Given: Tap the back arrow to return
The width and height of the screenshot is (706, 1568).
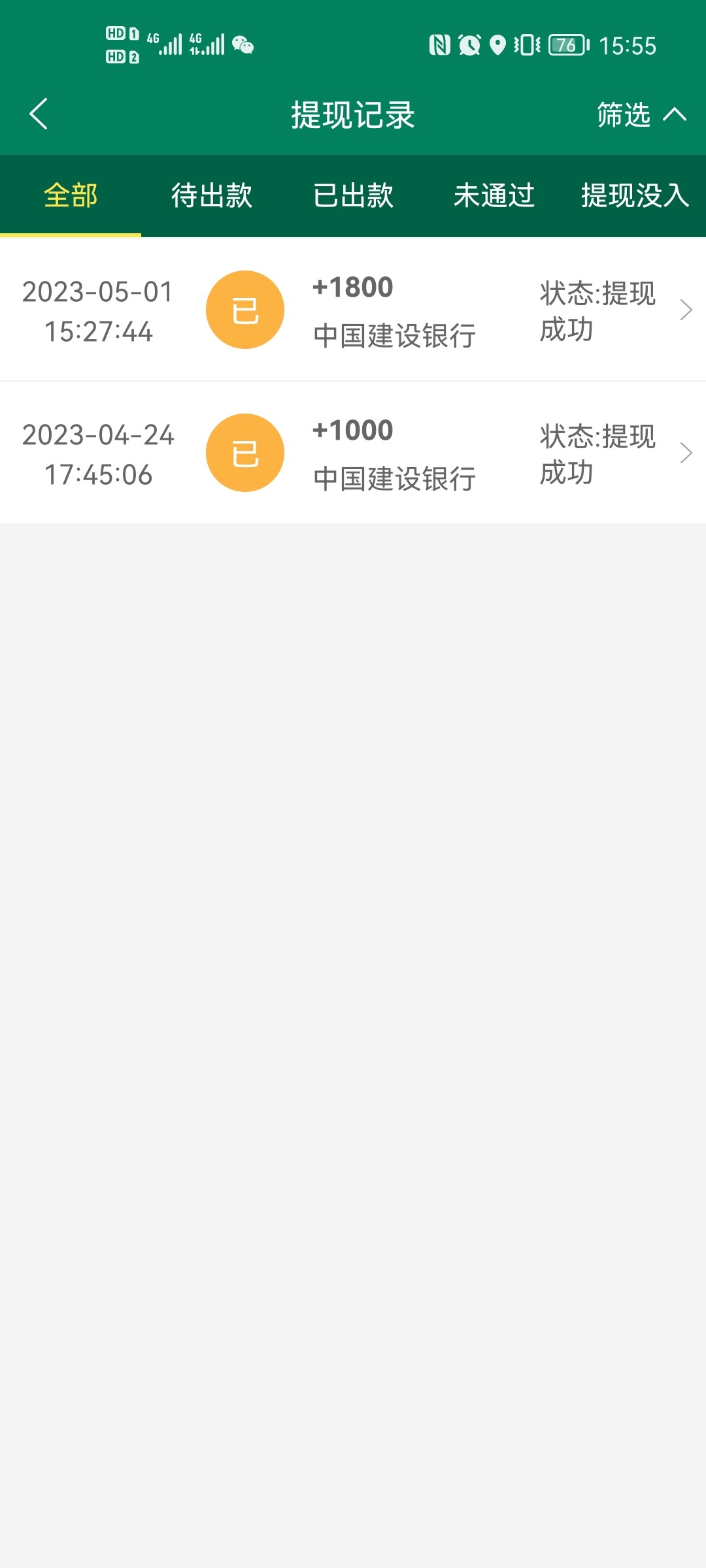Looking at the screenshot, I should (x=37, y=114).
